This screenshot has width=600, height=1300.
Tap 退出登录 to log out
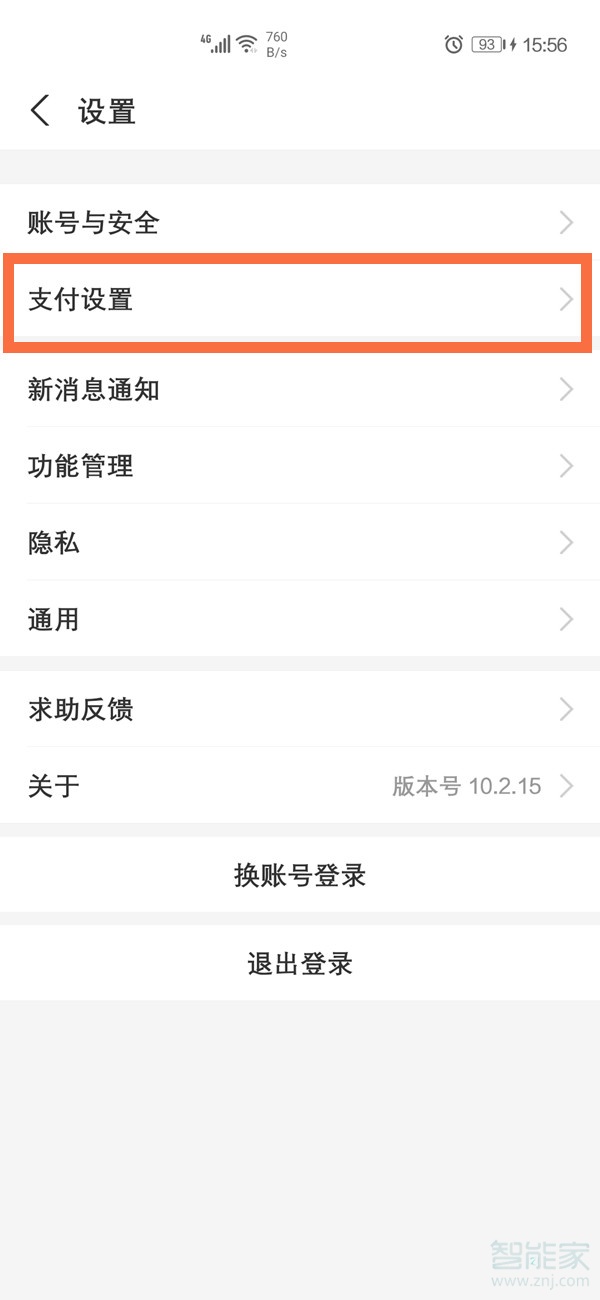[300, 964]
